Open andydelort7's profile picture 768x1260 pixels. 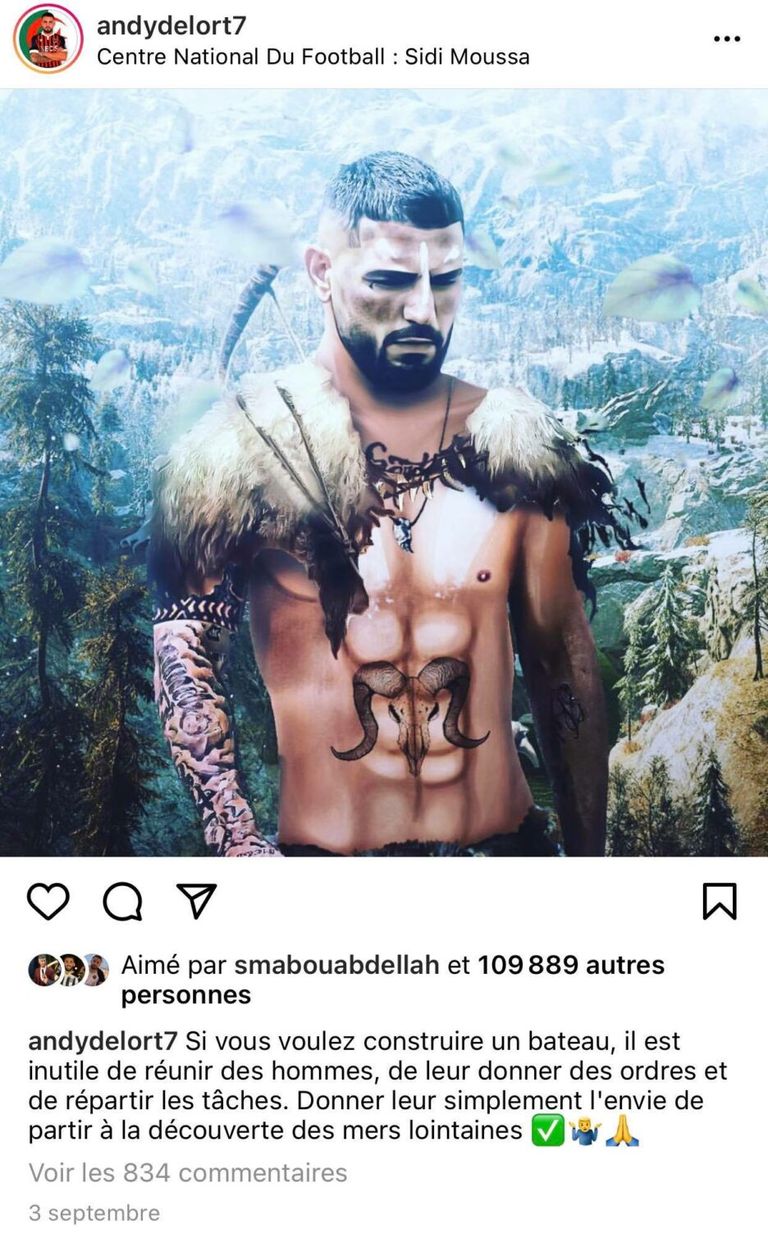coord(46,38)
